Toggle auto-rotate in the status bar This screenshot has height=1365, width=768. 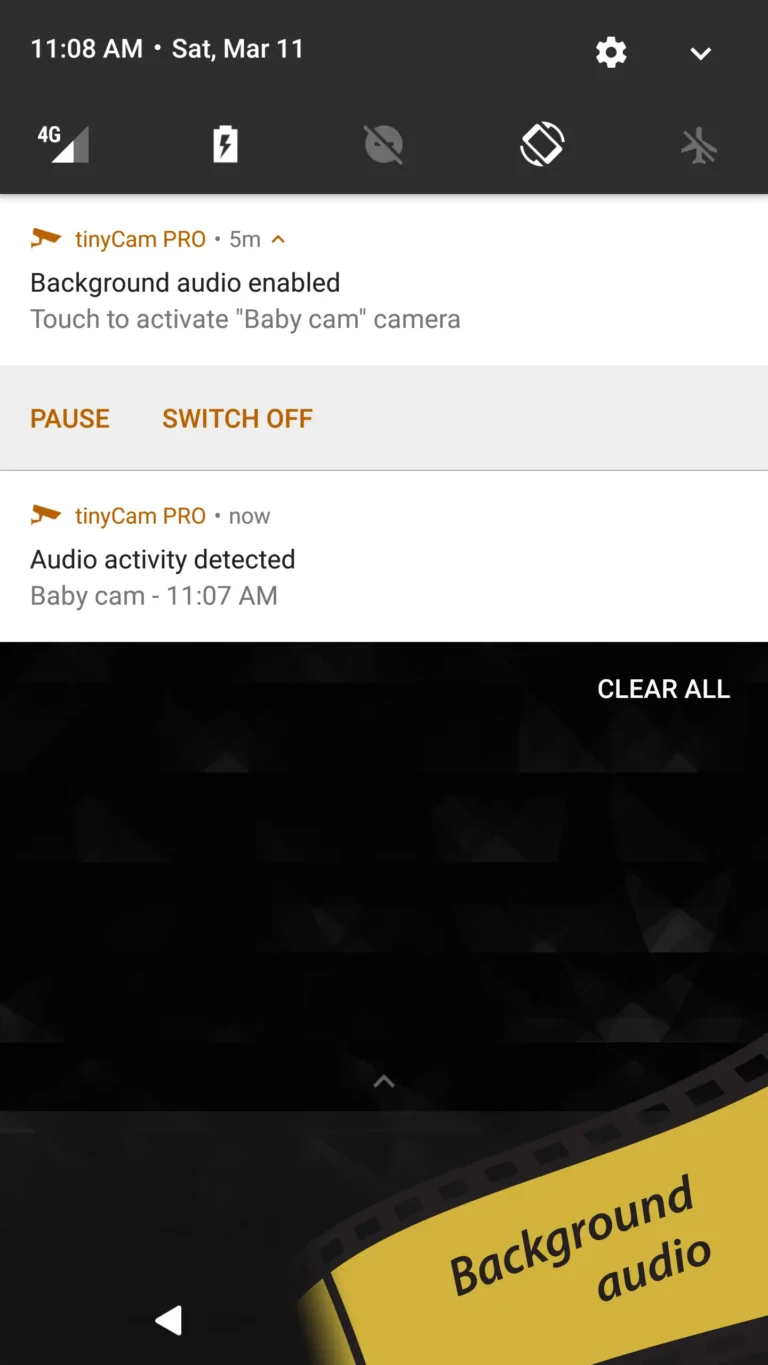542,144
